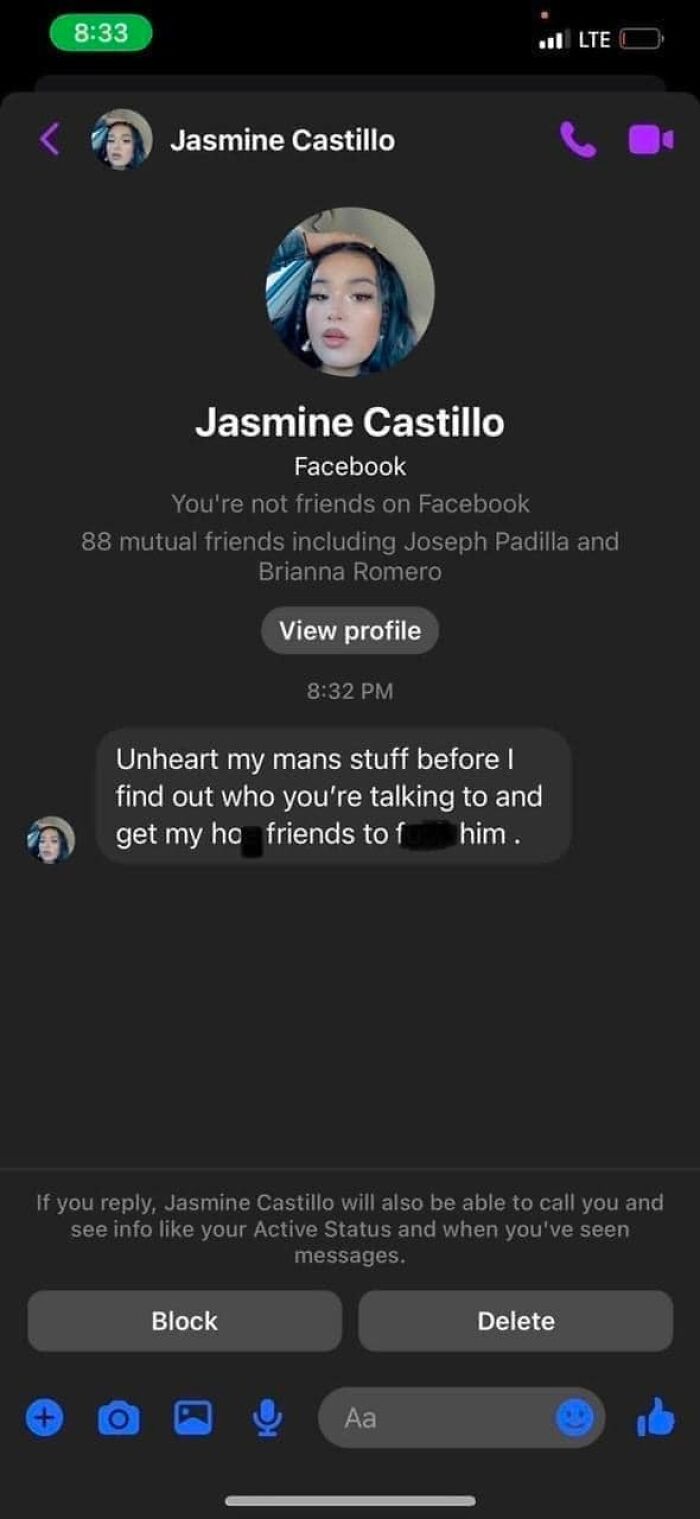The width and height of the screenshot is (700, 1519).
Task: Tap the microphone to record voice
Action: click(267, 1417)
